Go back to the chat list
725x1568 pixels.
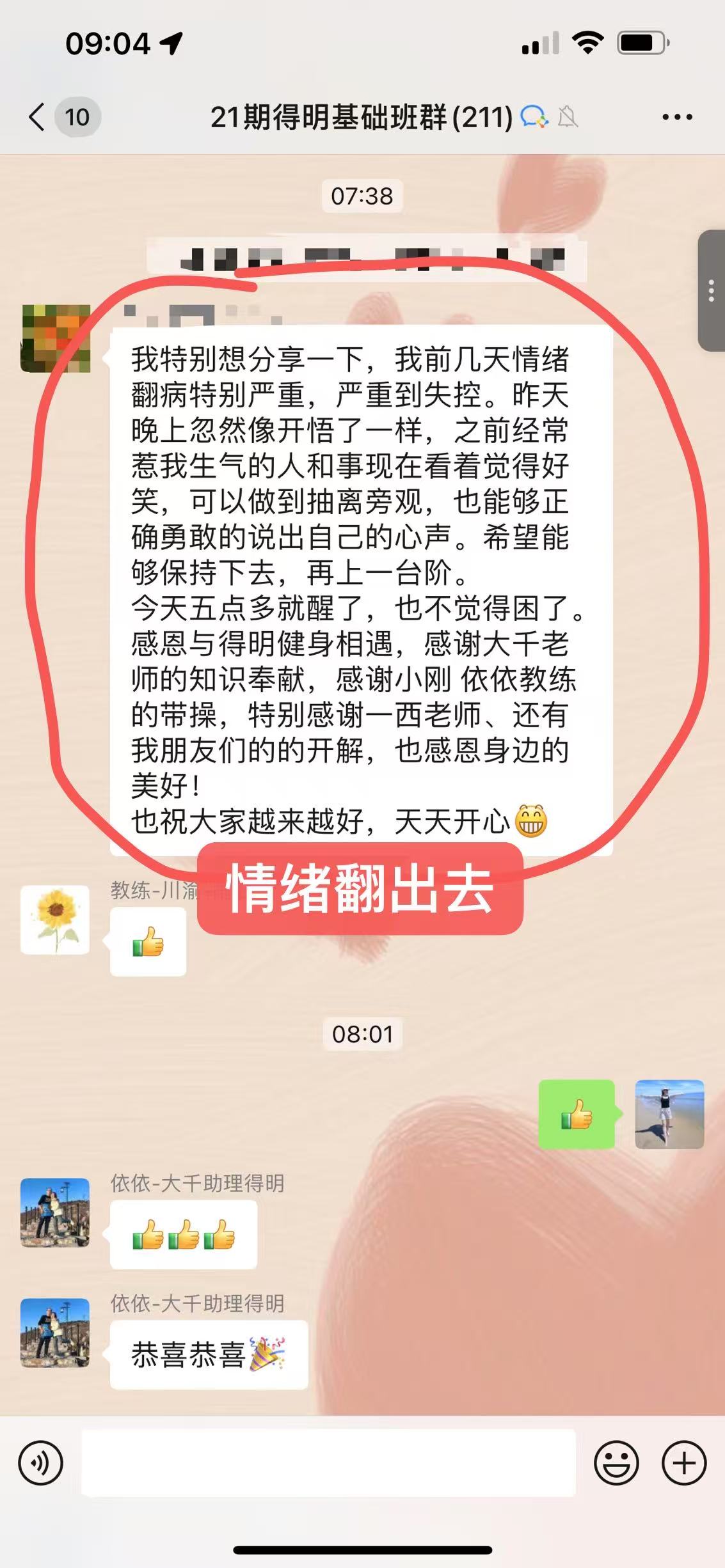pyautogui.click(x=37, y=117)
